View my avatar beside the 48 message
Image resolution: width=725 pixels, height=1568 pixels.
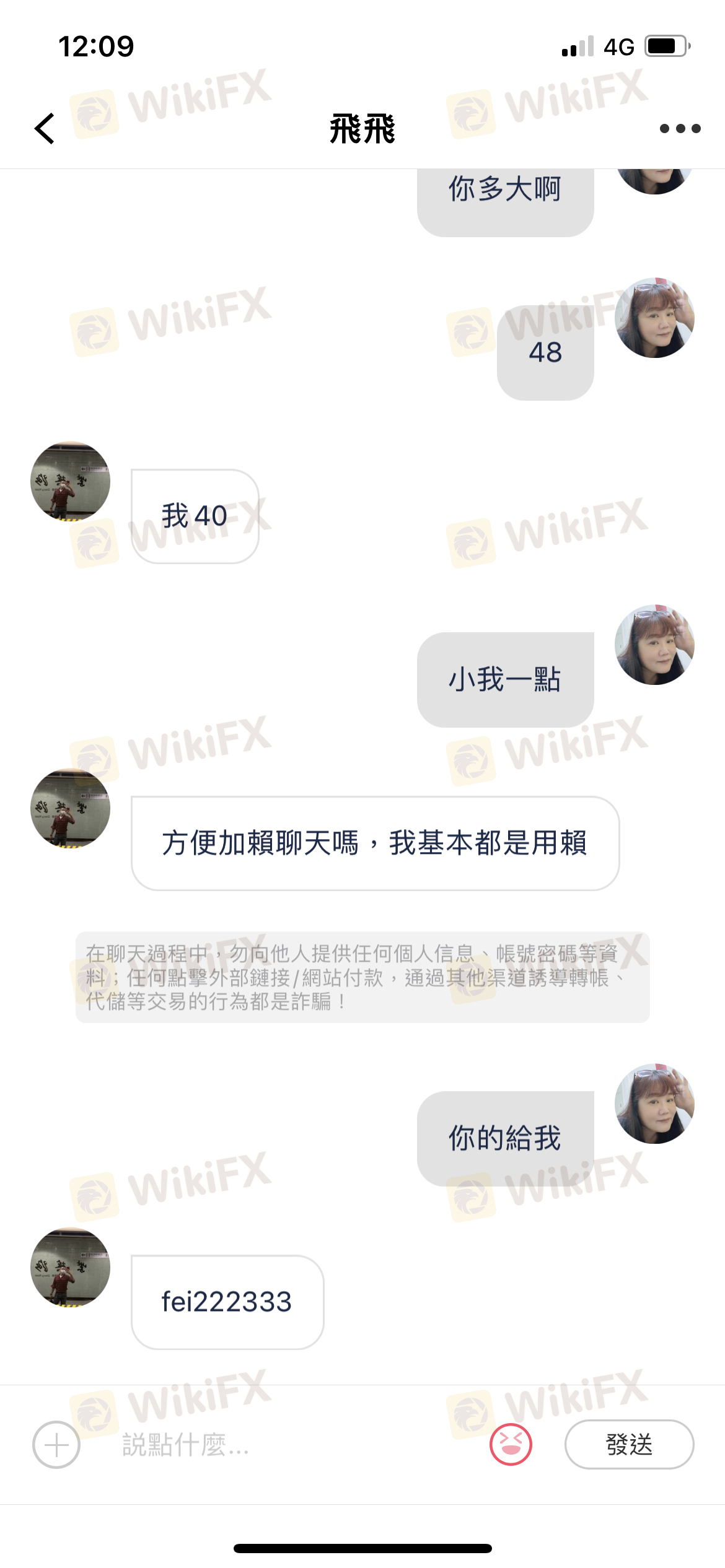click(654, 318)
